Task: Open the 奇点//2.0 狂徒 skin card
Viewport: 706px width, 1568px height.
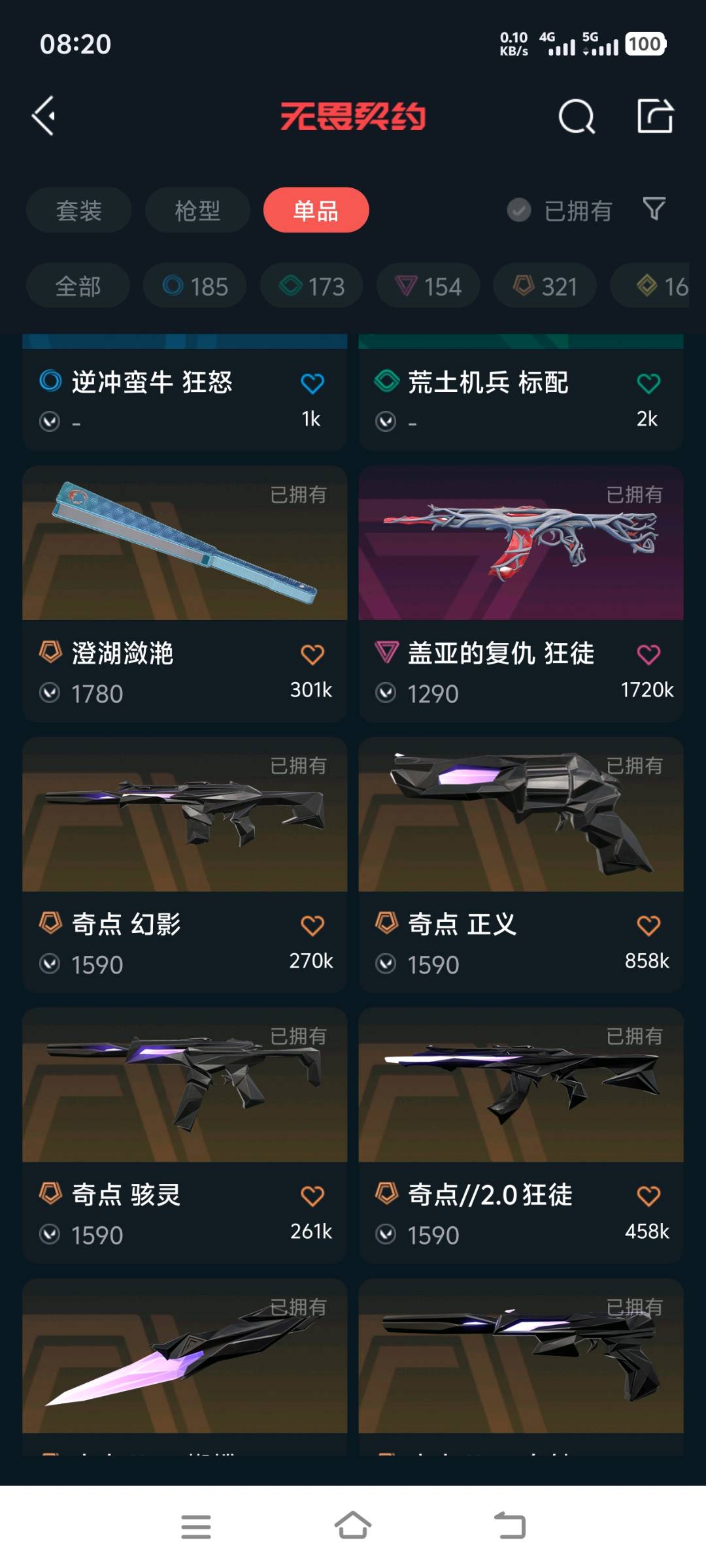Action: tap(521, 1135)
